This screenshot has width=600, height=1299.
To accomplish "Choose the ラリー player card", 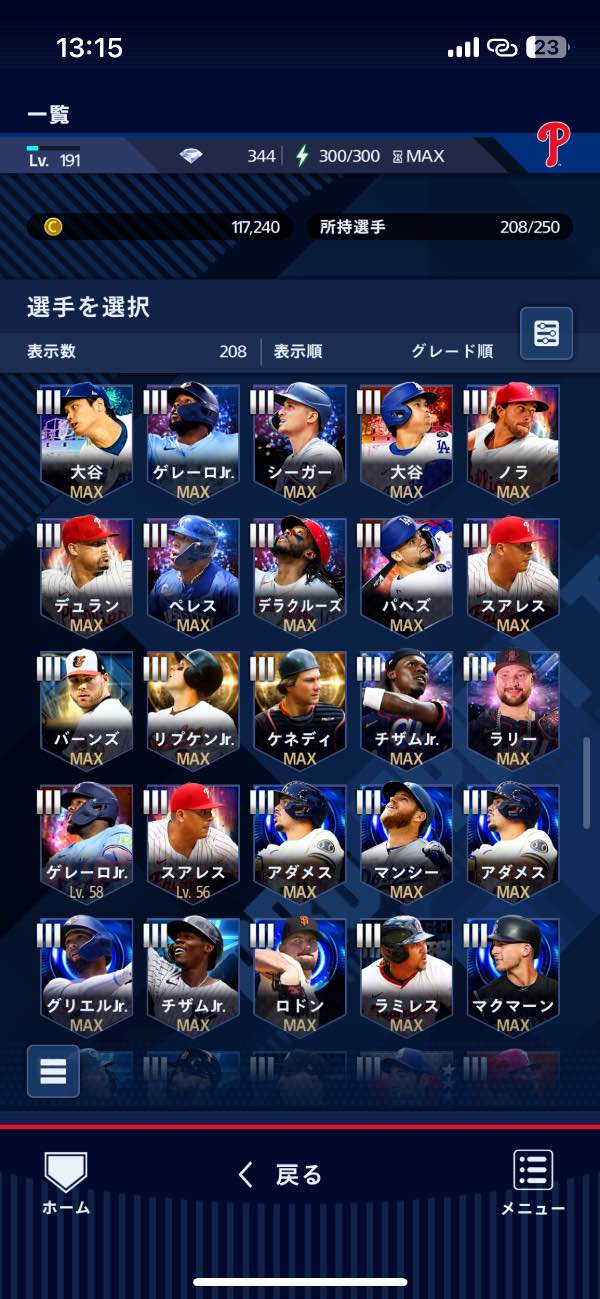I will (x=513, y=708).
